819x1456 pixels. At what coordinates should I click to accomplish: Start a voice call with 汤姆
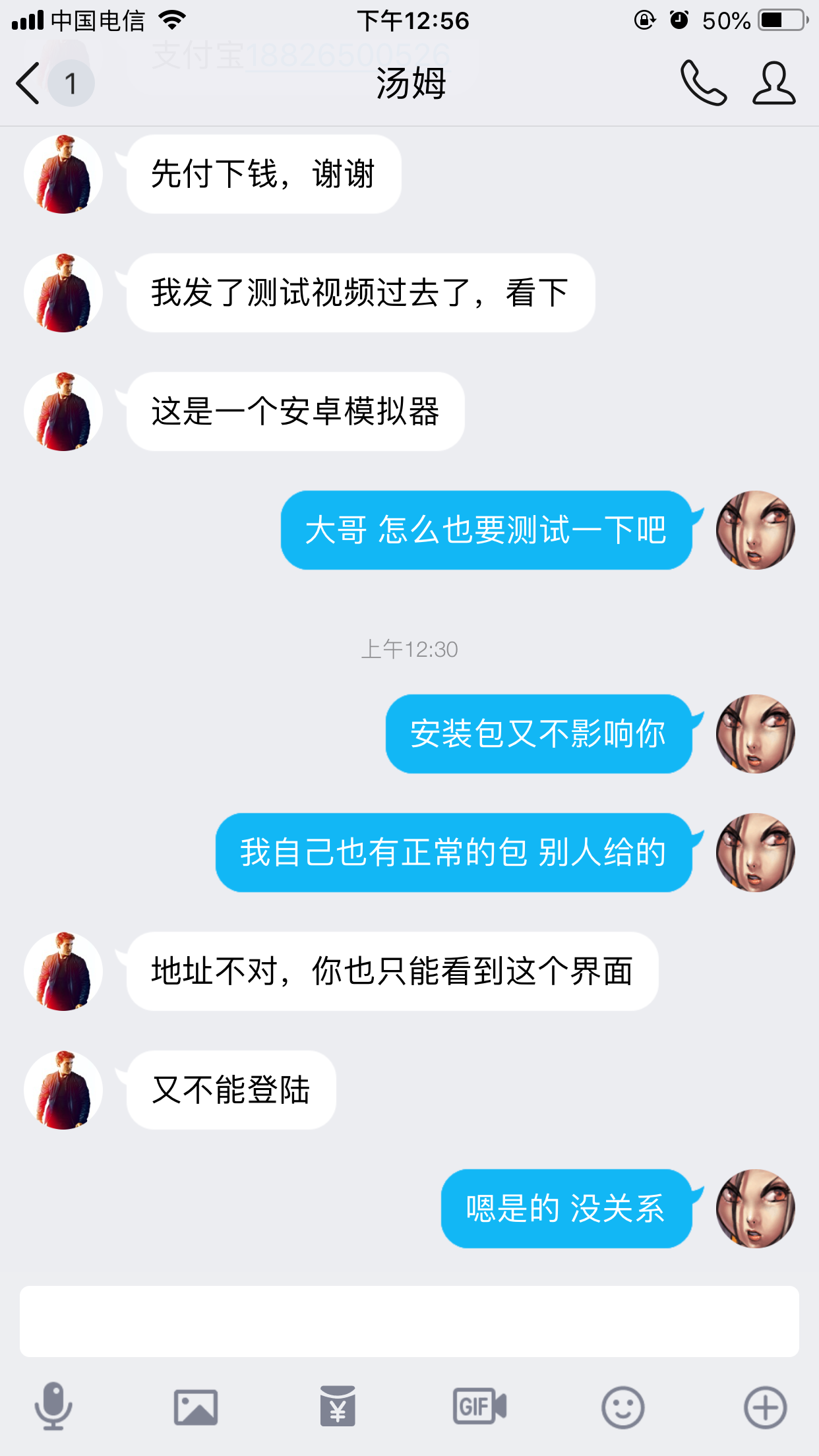point(703,84)
